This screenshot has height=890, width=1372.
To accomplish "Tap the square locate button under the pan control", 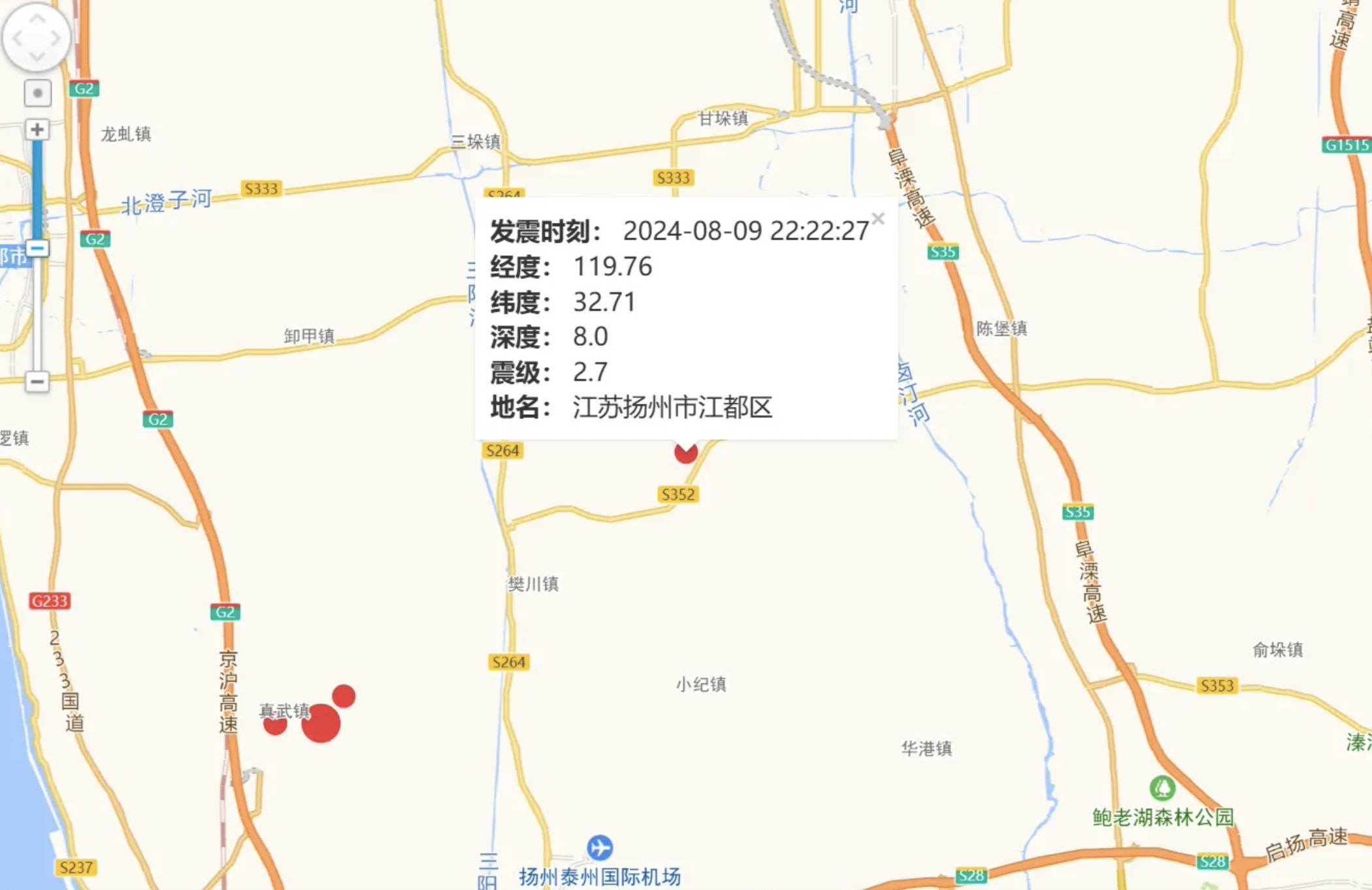I will pos(38,93).
